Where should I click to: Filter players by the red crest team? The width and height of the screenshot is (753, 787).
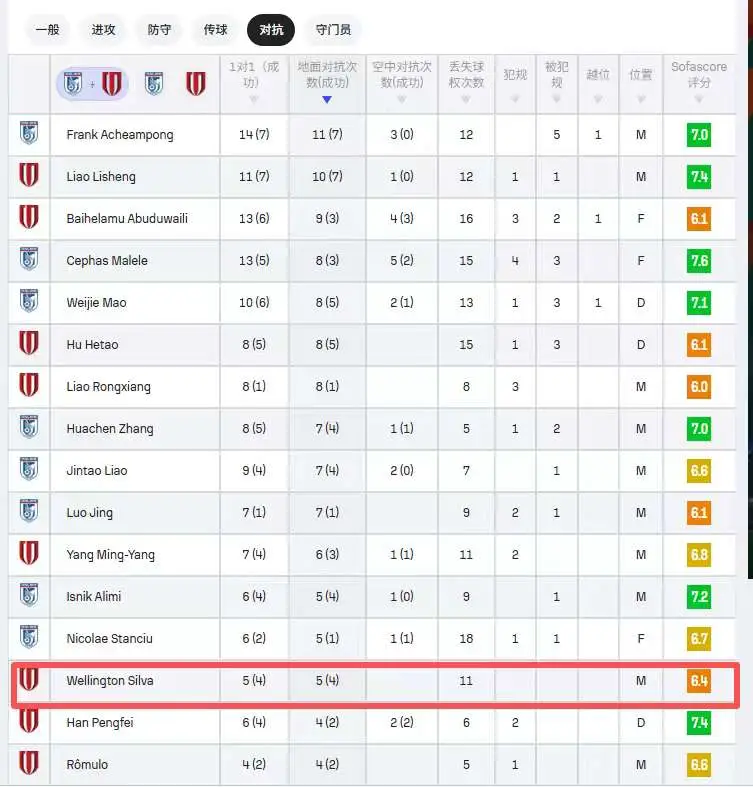[x=196, y=84]
